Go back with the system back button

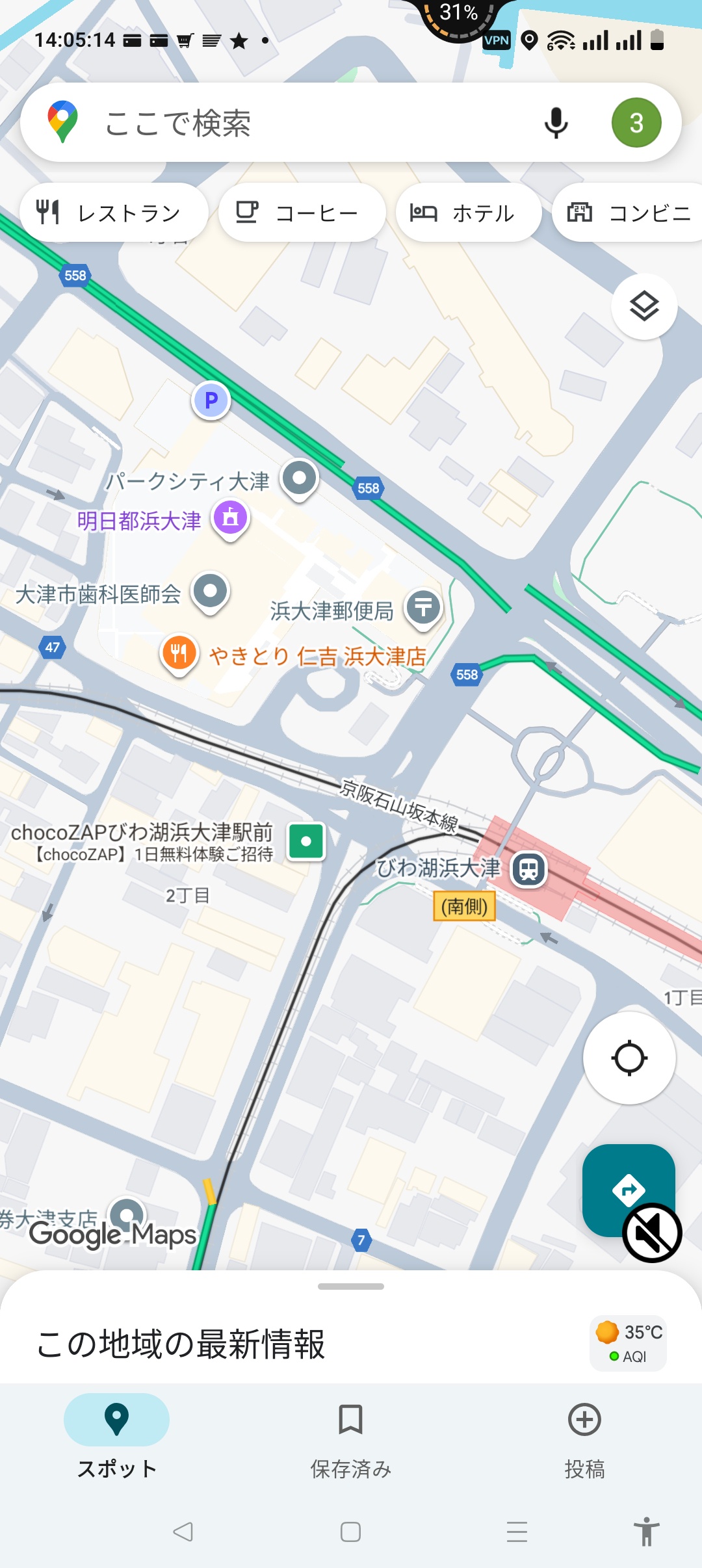point(183,1532)
